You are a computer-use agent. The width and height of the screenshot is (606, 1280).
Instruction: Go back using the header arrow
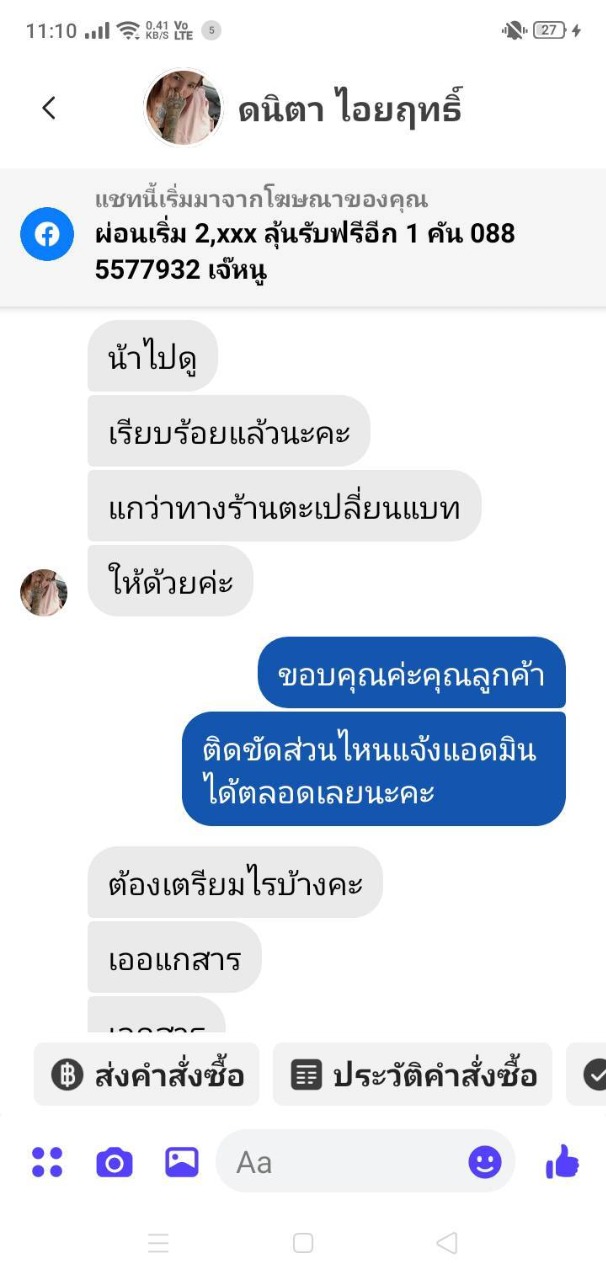coord(49,108)
